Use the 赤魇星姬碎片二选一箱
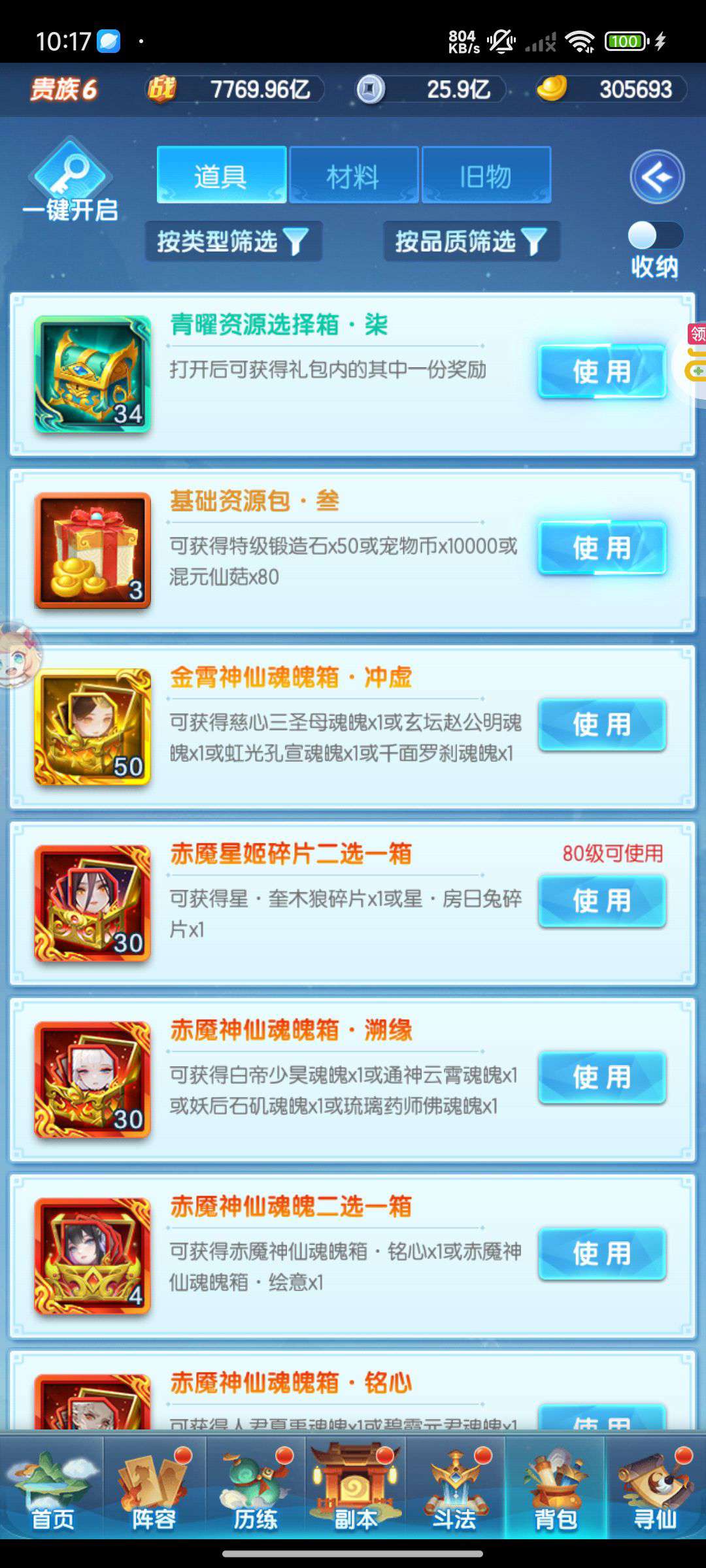Viewport: 706px width, 1568px height. (x=602, y=900)
